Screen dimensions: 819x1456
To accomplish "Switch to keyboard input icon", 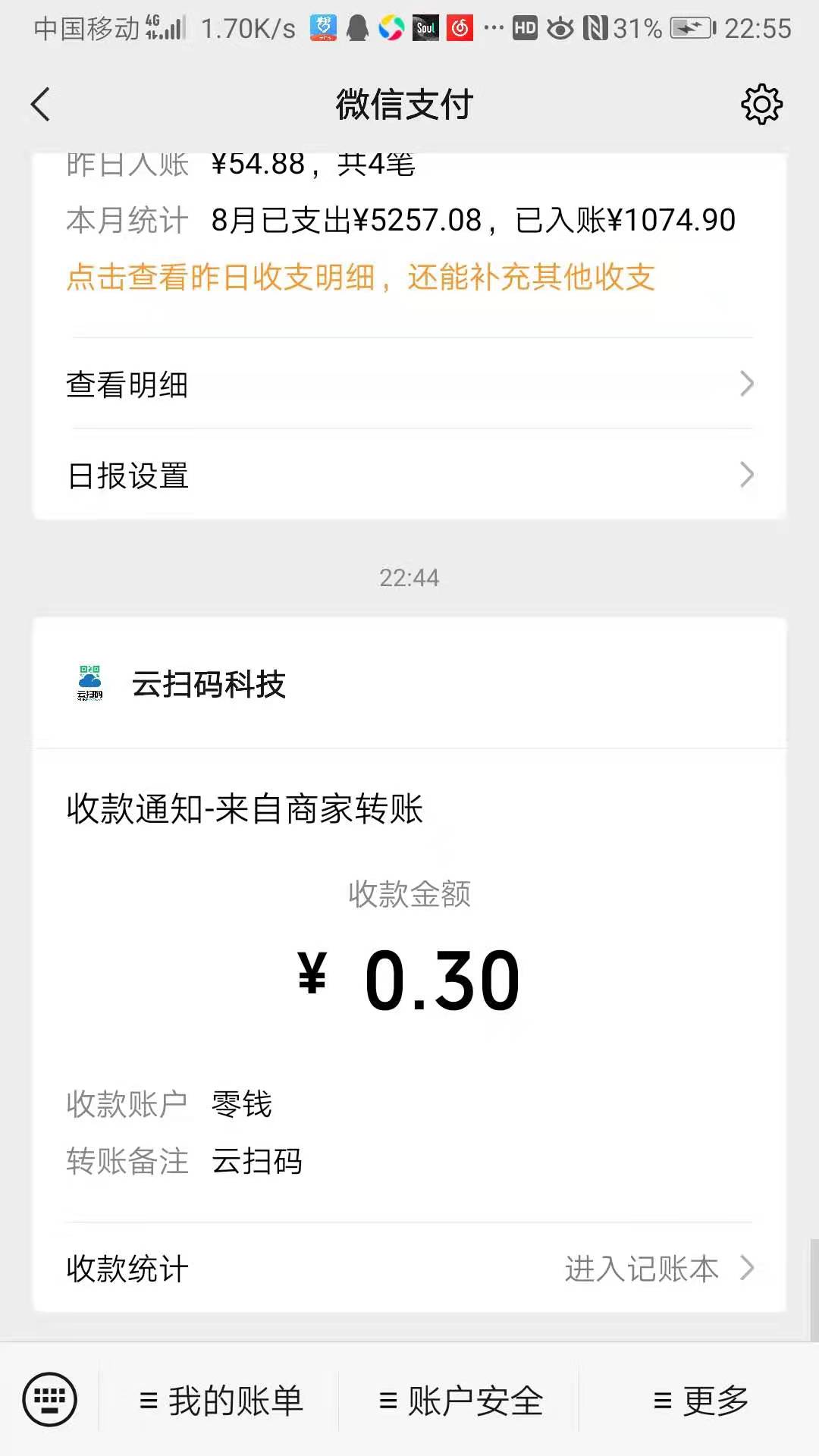I will pyautogui.click(x=50, y=1399).
